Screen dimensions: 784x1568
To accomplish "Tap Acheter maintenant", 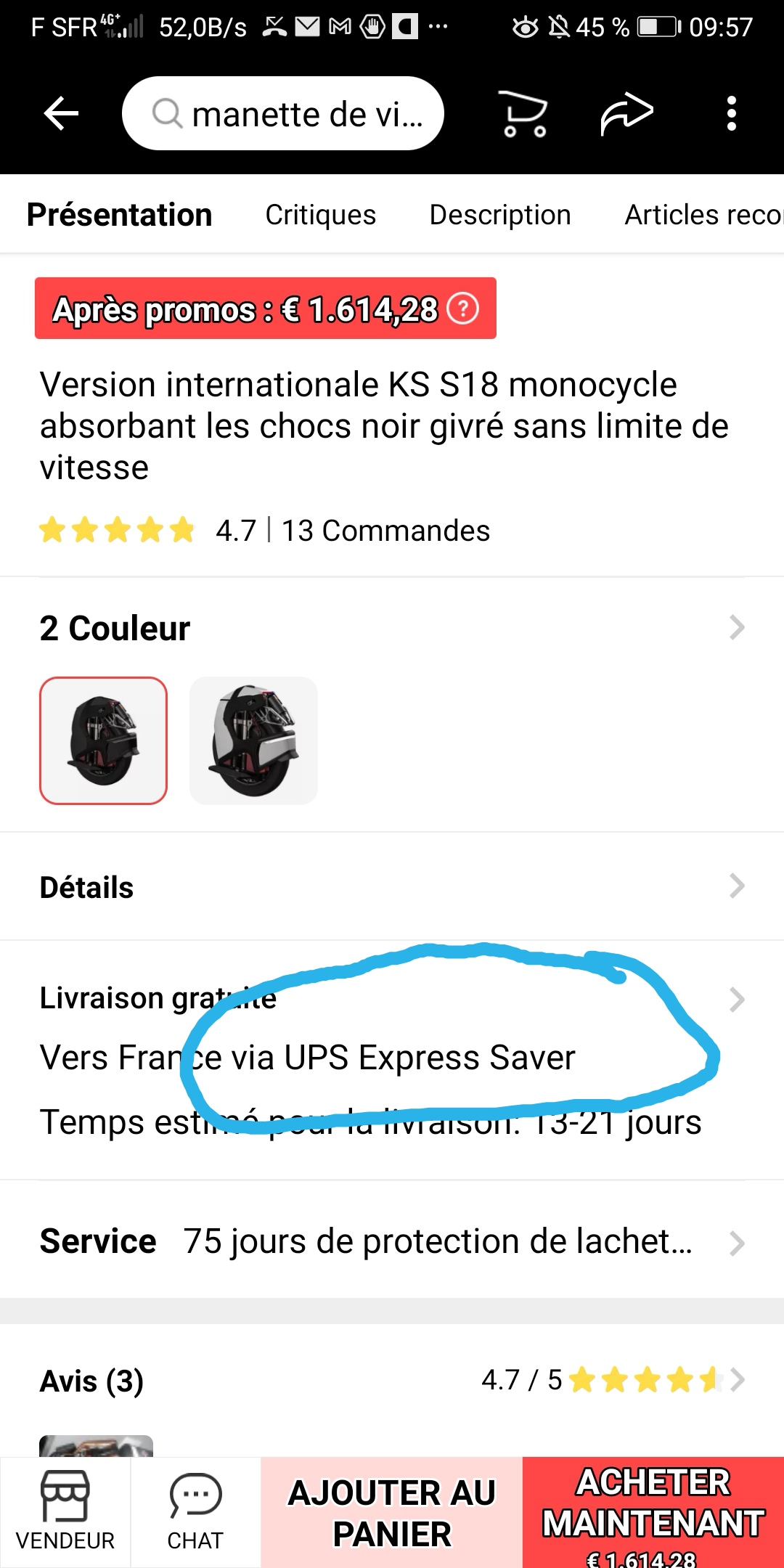I will 653,1513.
